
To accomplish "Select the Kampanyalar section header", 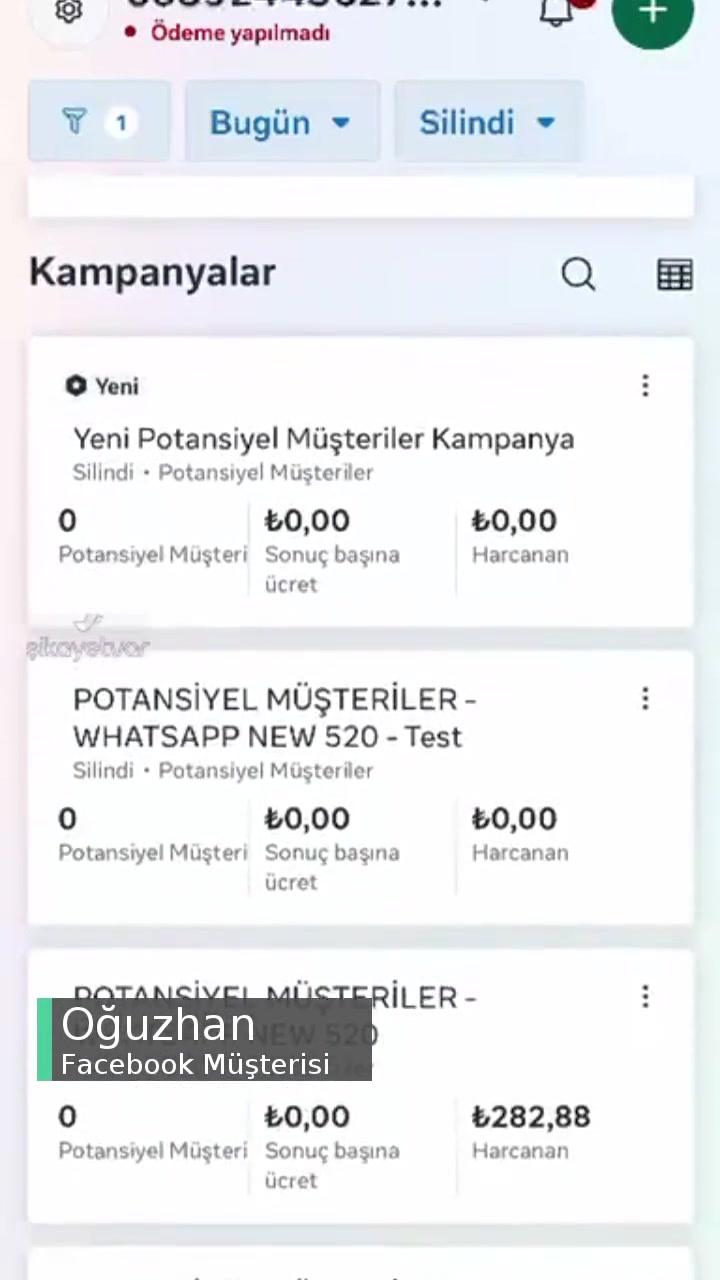I will coord(152,271).
